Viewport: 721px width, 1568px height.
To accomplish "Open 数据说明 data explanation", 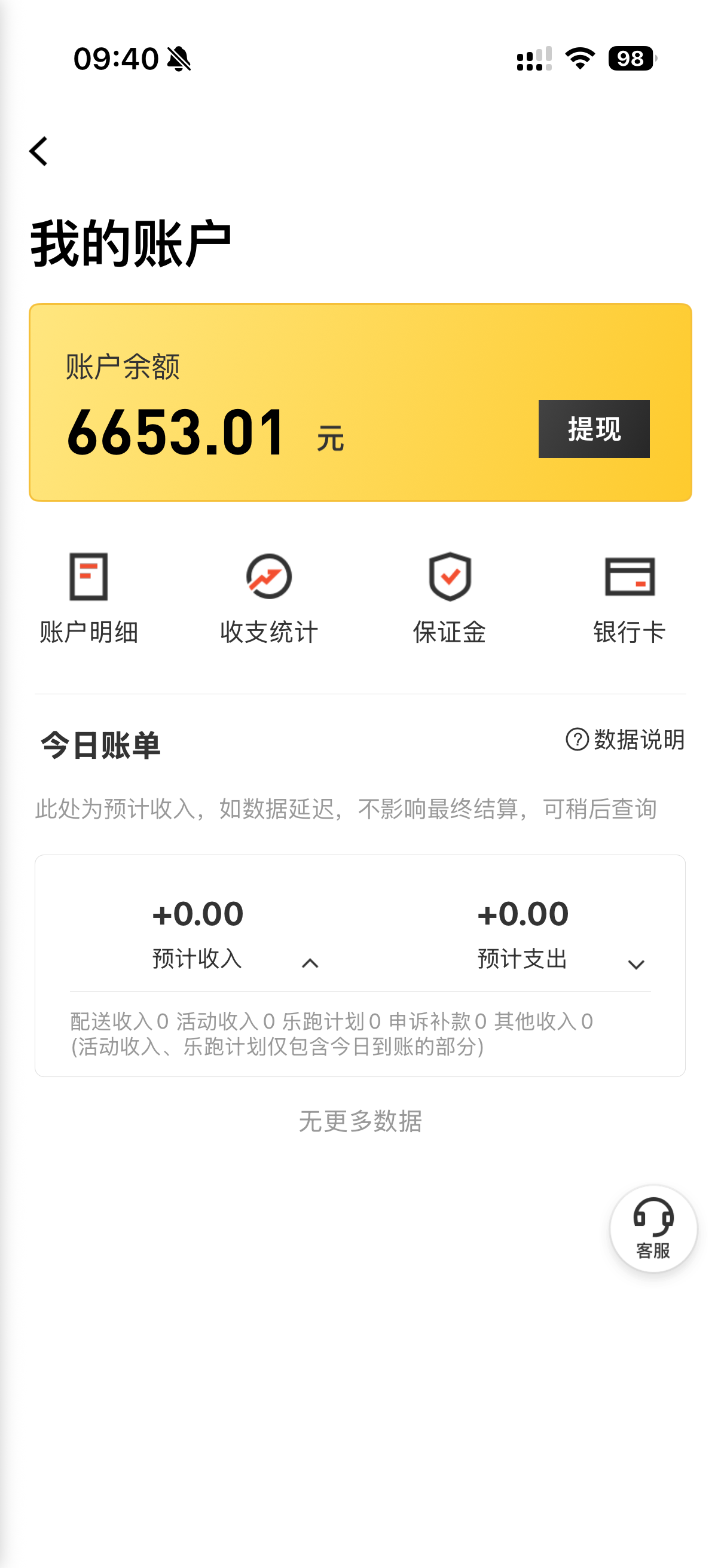I will (x=625, y=740).
